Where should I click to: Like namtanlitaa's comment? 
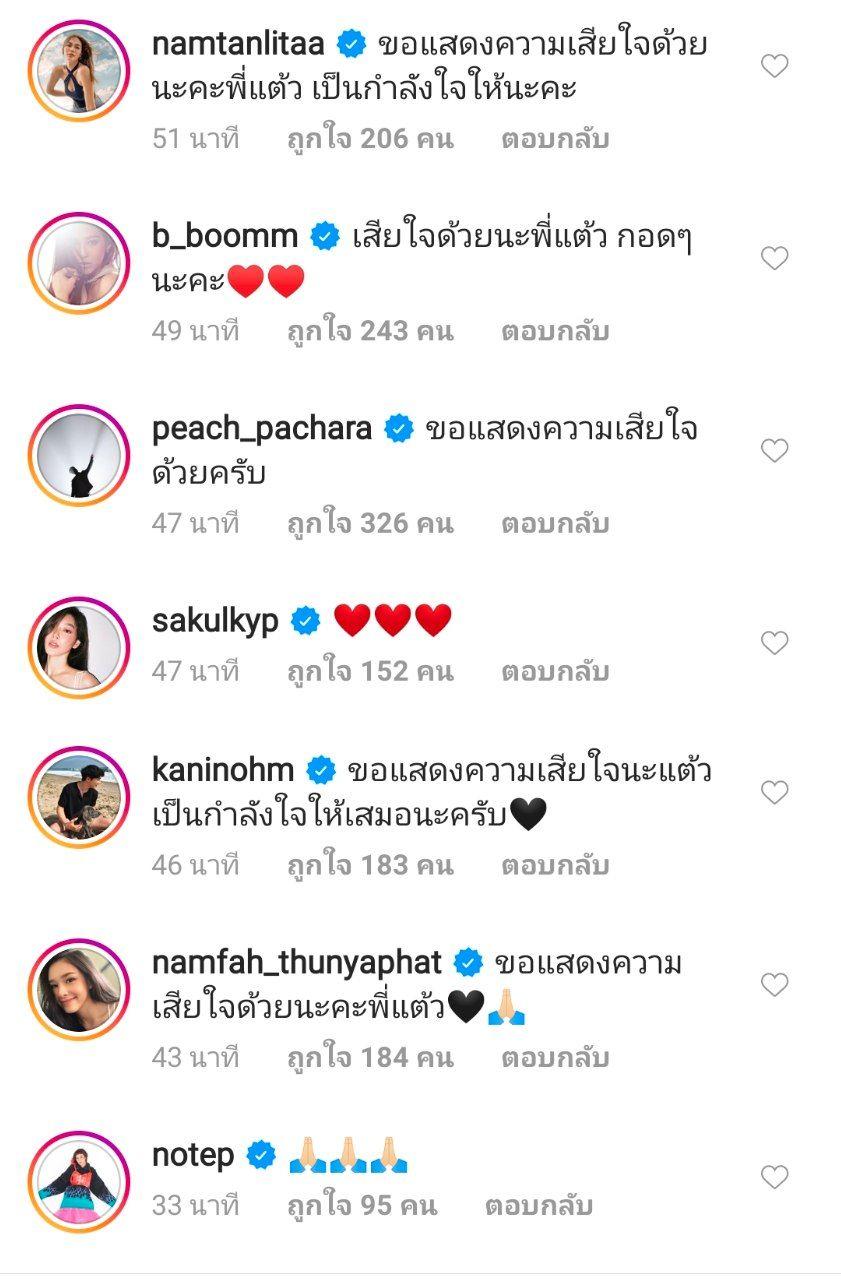(775, 67)
